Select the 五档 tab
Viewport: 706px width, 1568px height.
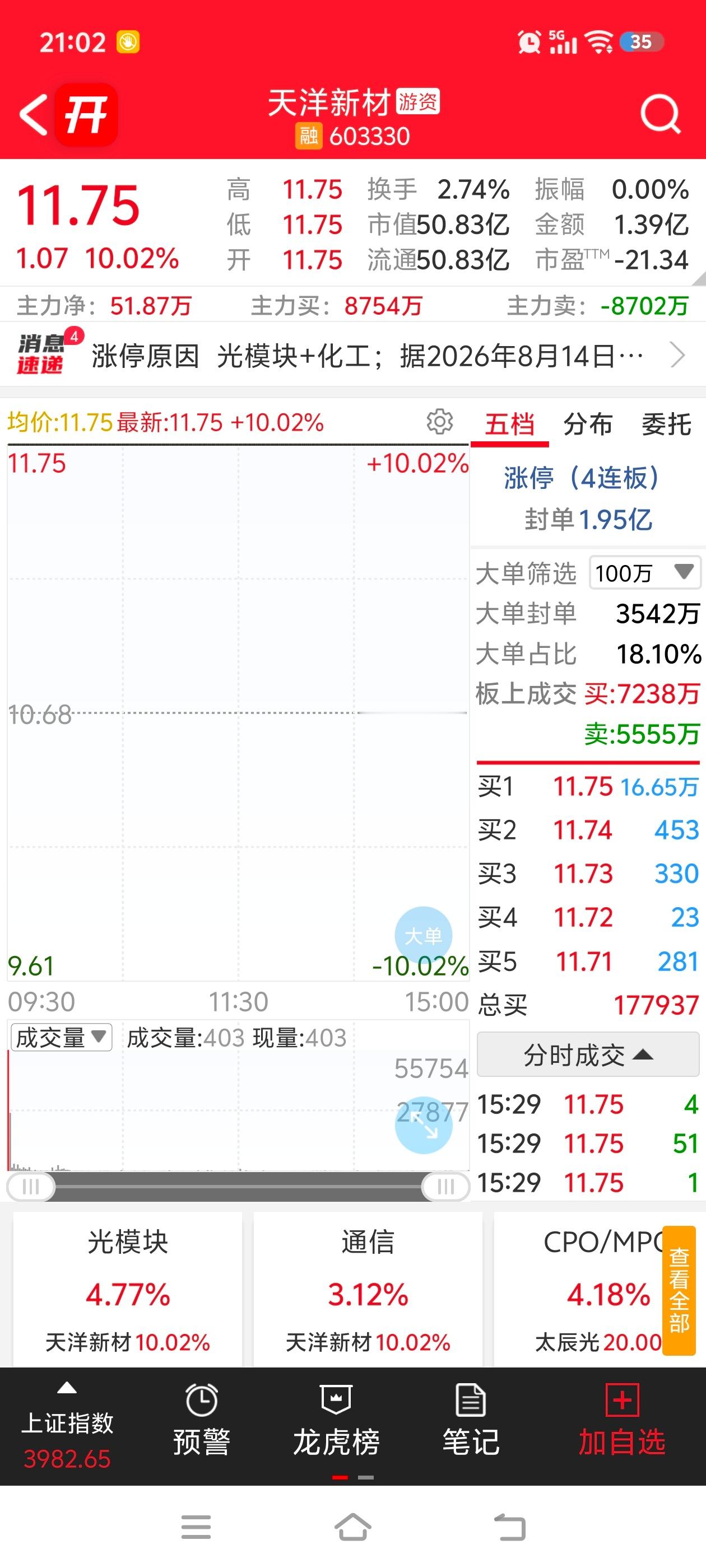pyautogui.click(x=510, y=424)
